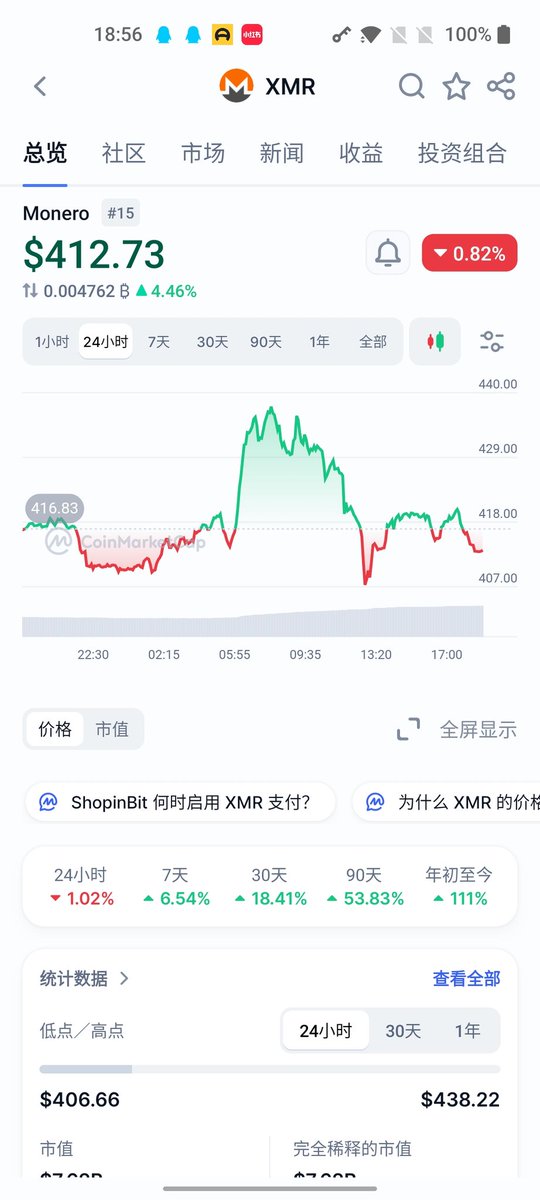
Task: Select the 1小时 chart range
Action: click(52, 342)
